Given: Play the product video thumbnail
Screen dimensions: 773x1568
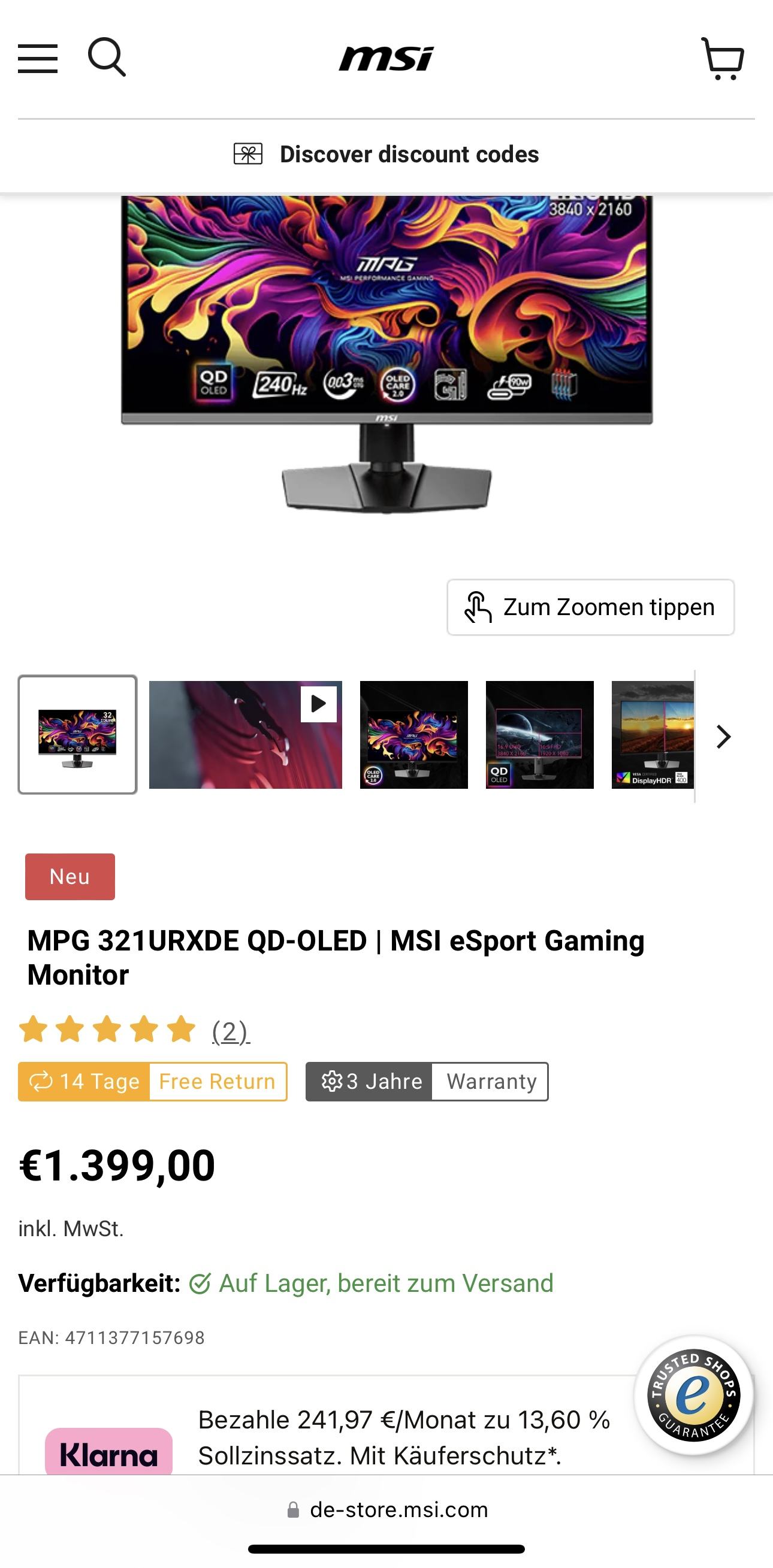Looking at the screenshot, I should click(246, 735).
